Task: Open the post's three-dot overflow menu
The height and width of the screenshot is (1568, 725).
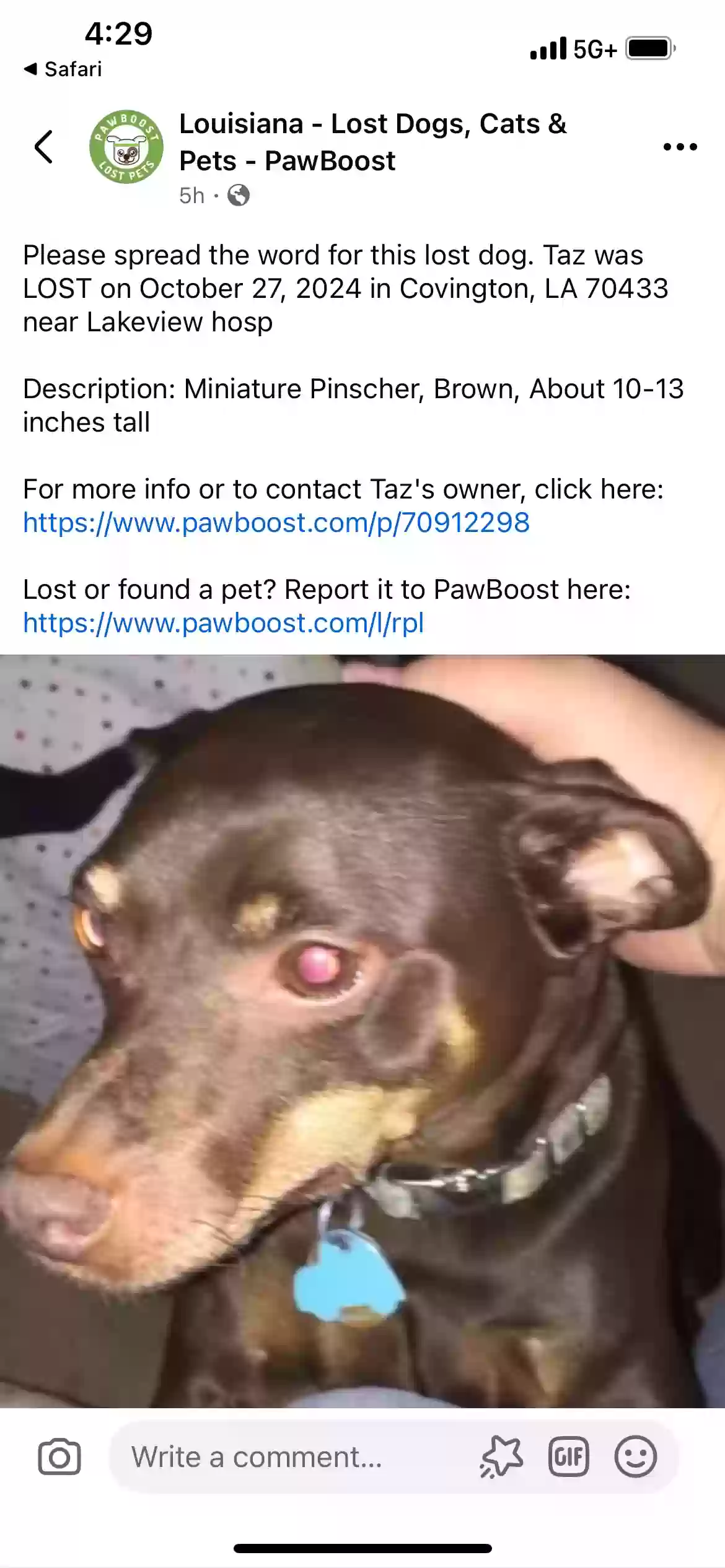Action: click(x=680, y=147)
